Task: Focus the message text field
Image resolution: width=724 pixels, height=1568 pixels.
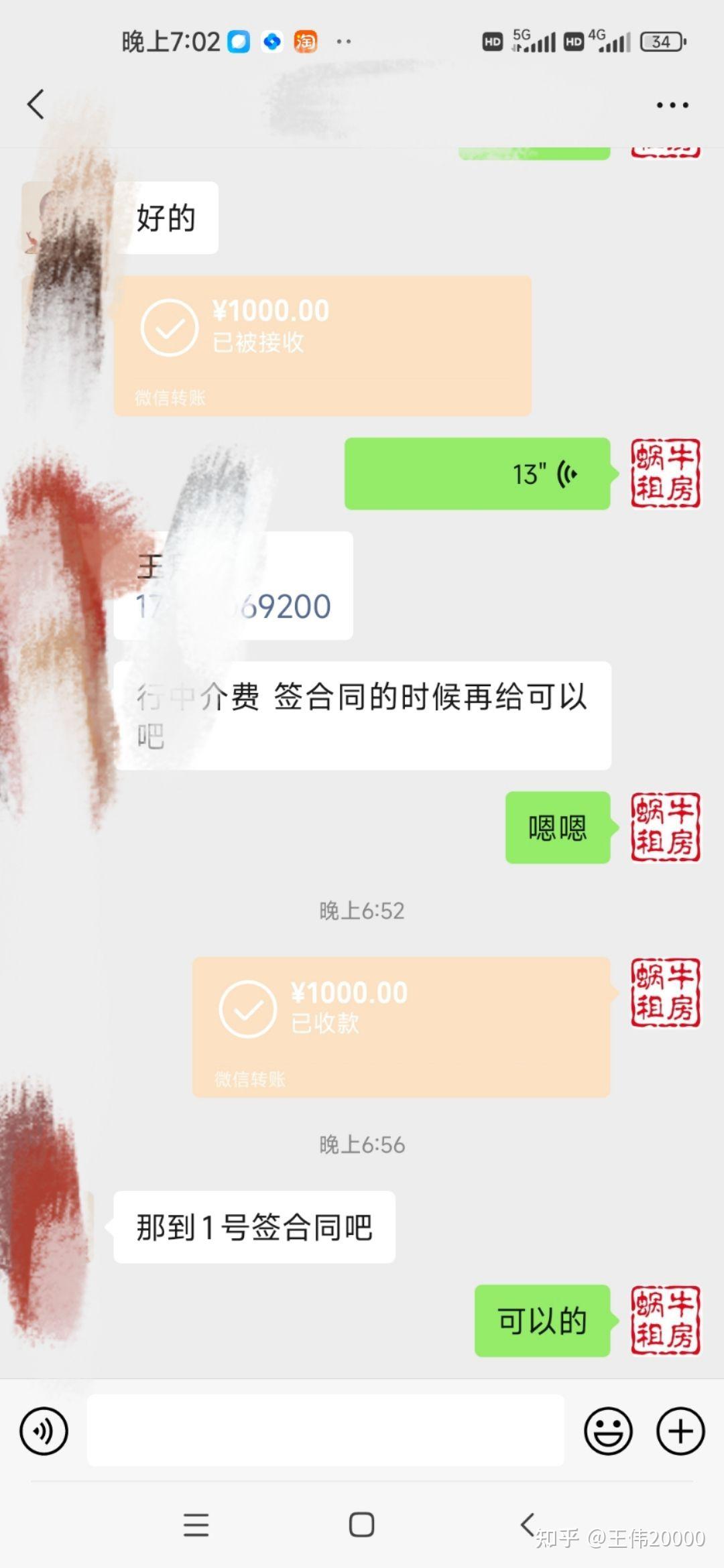Action: point(325,1431)
